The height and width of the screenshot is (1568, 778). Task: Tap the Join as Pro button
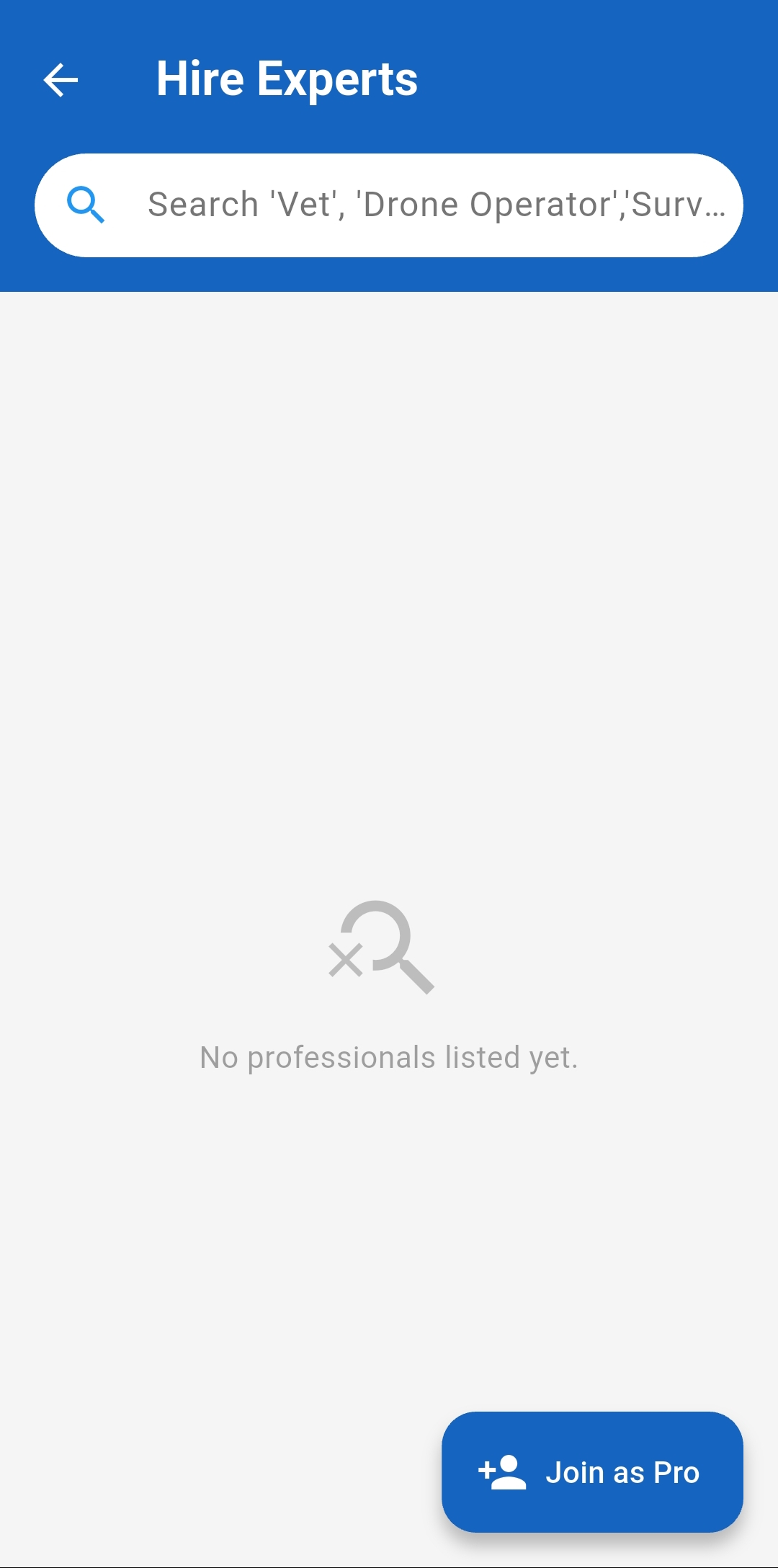pyautogui.click(x=592, y=1472)
